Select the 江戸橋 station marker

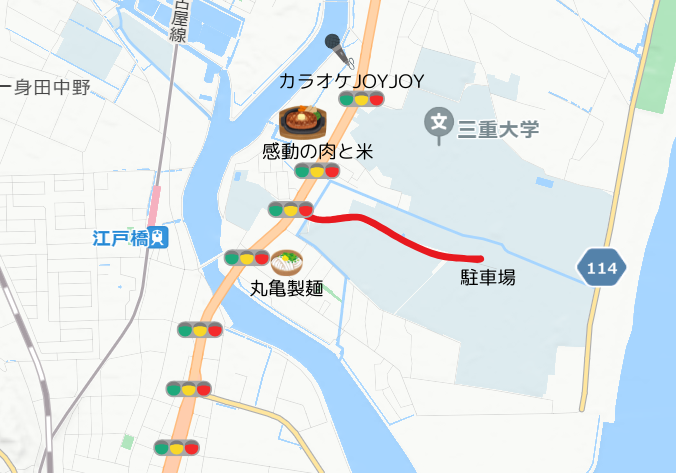(159, 238)
